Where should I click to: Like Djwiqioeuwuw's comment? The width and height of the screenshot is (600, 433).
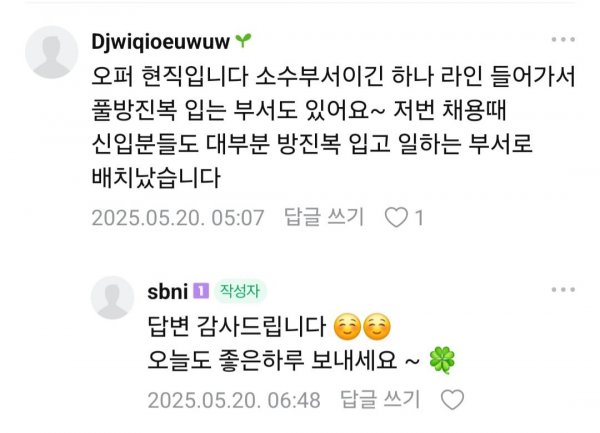[397, 217]
